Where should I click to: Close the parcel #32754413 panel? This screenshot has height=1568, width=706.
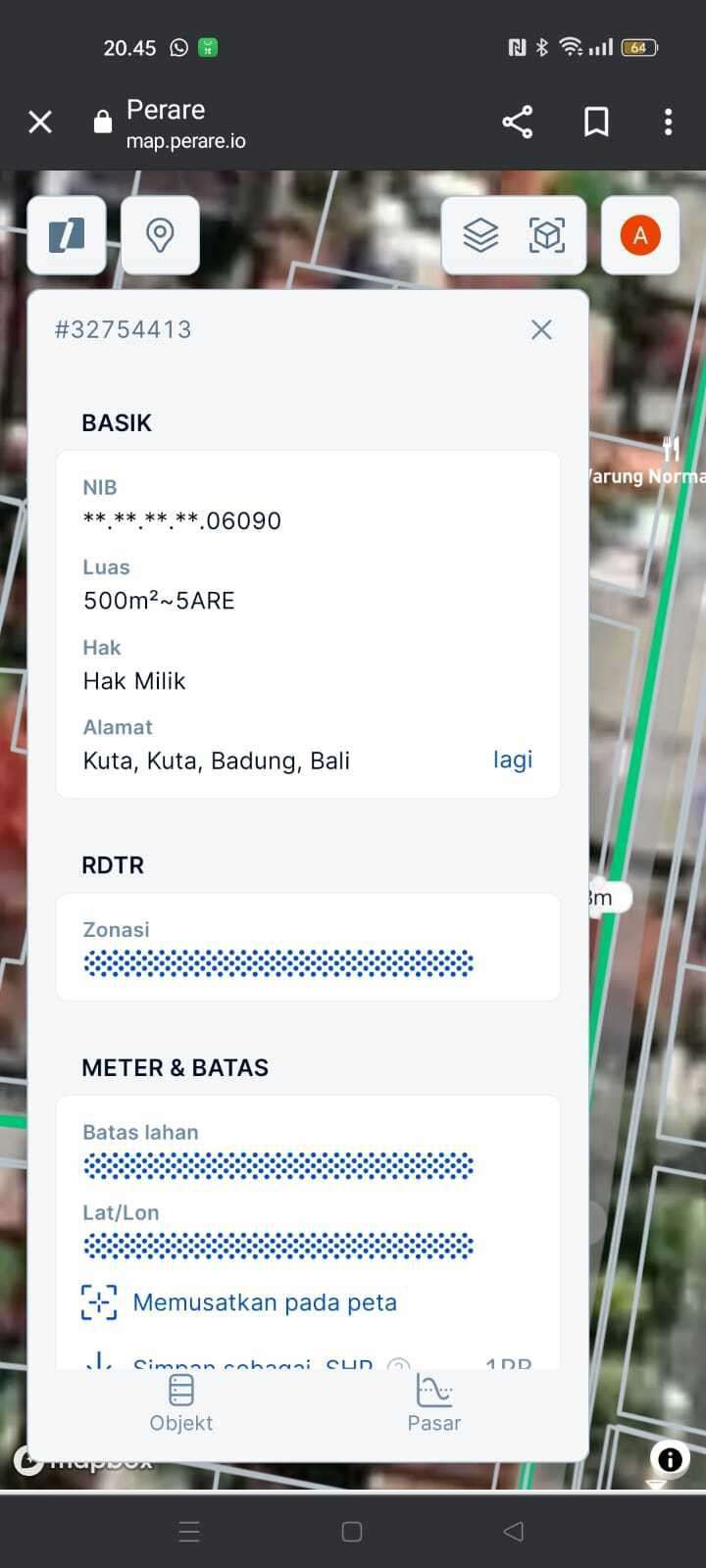pyautogui.click(x=541, y=330)
